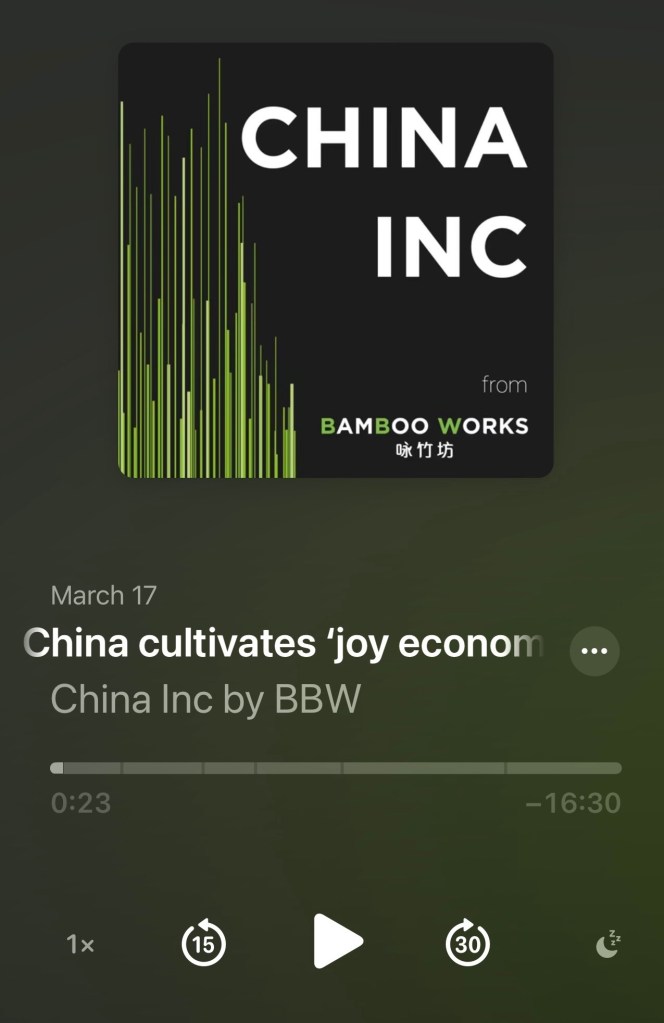This screenshot has height=1023, width=664.
Task: Play the China Inc episode
Action: point(337,941)
